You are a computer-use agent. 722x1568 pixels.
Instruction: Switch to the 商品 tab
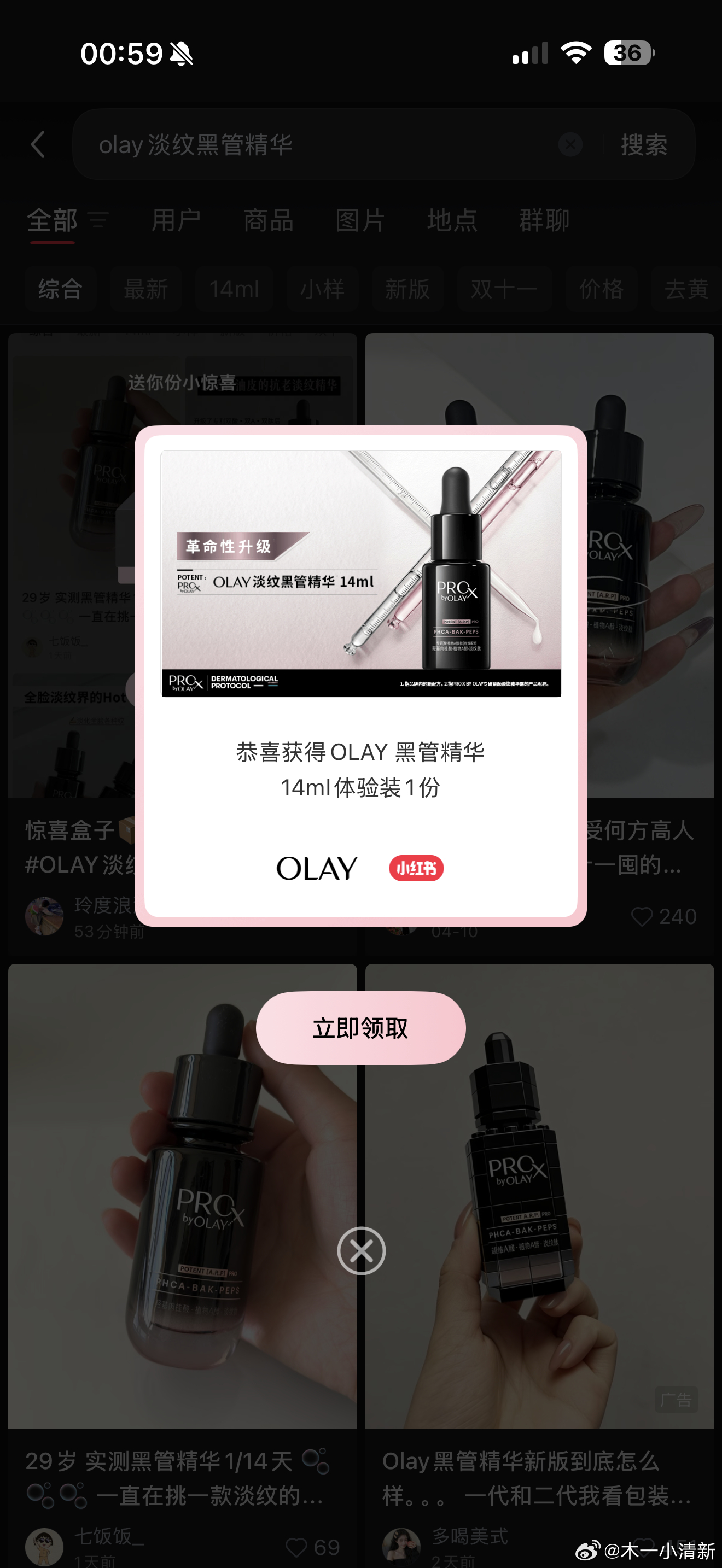click(x=269, y=220)
